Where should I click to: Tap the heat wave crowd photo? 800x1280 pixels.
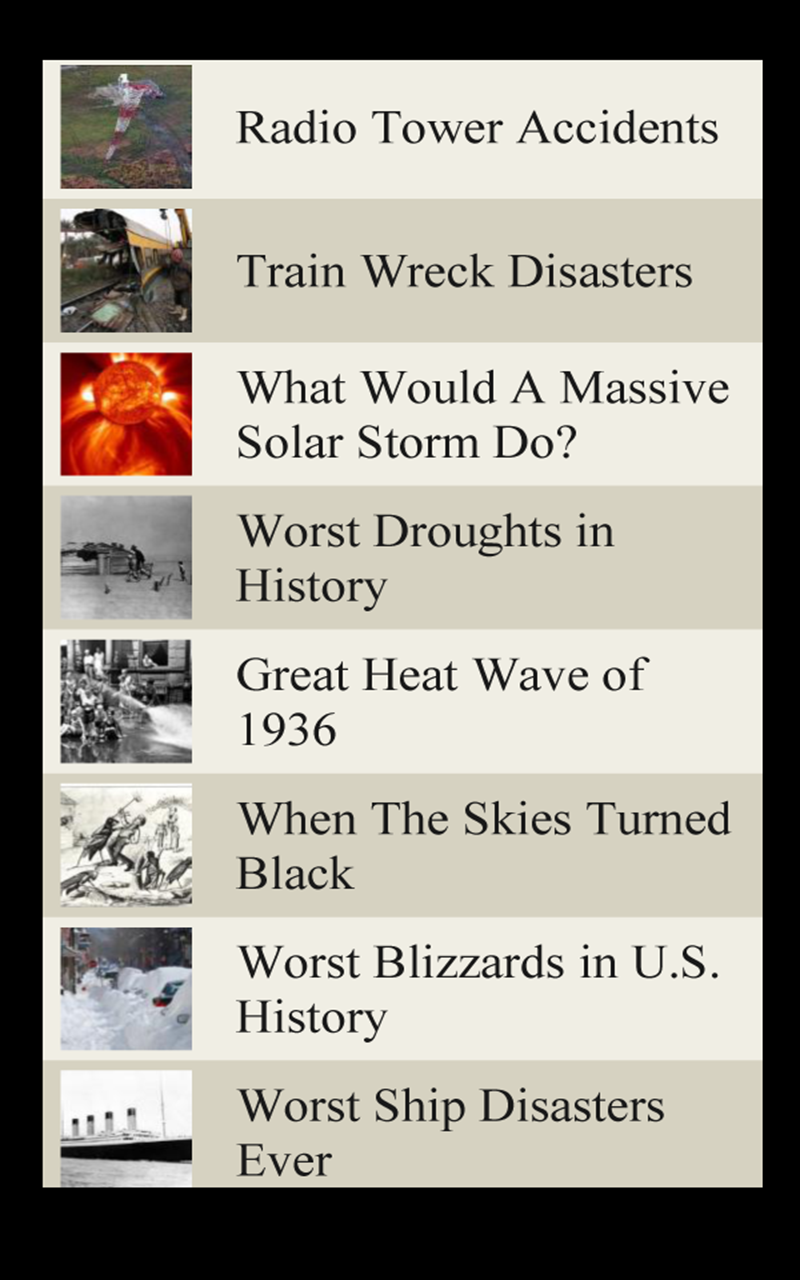coord(125,700)
